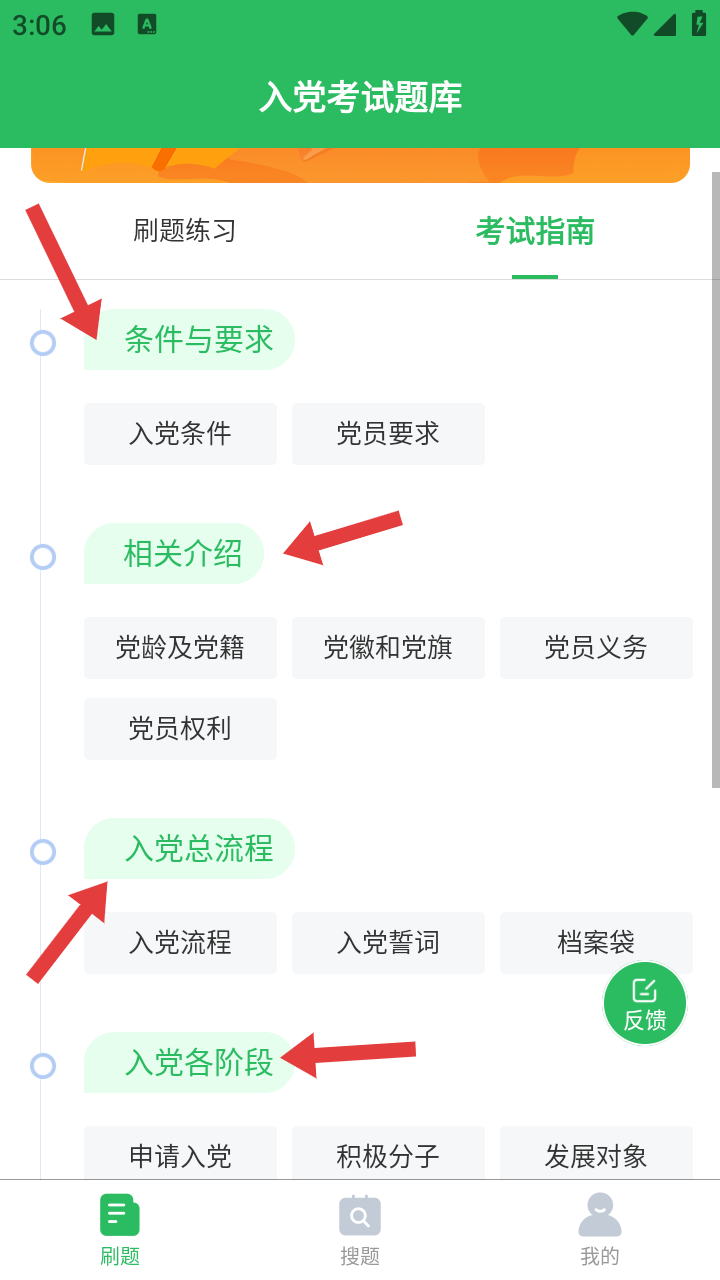View 党龄及党籍 introduction

(180, 648)
